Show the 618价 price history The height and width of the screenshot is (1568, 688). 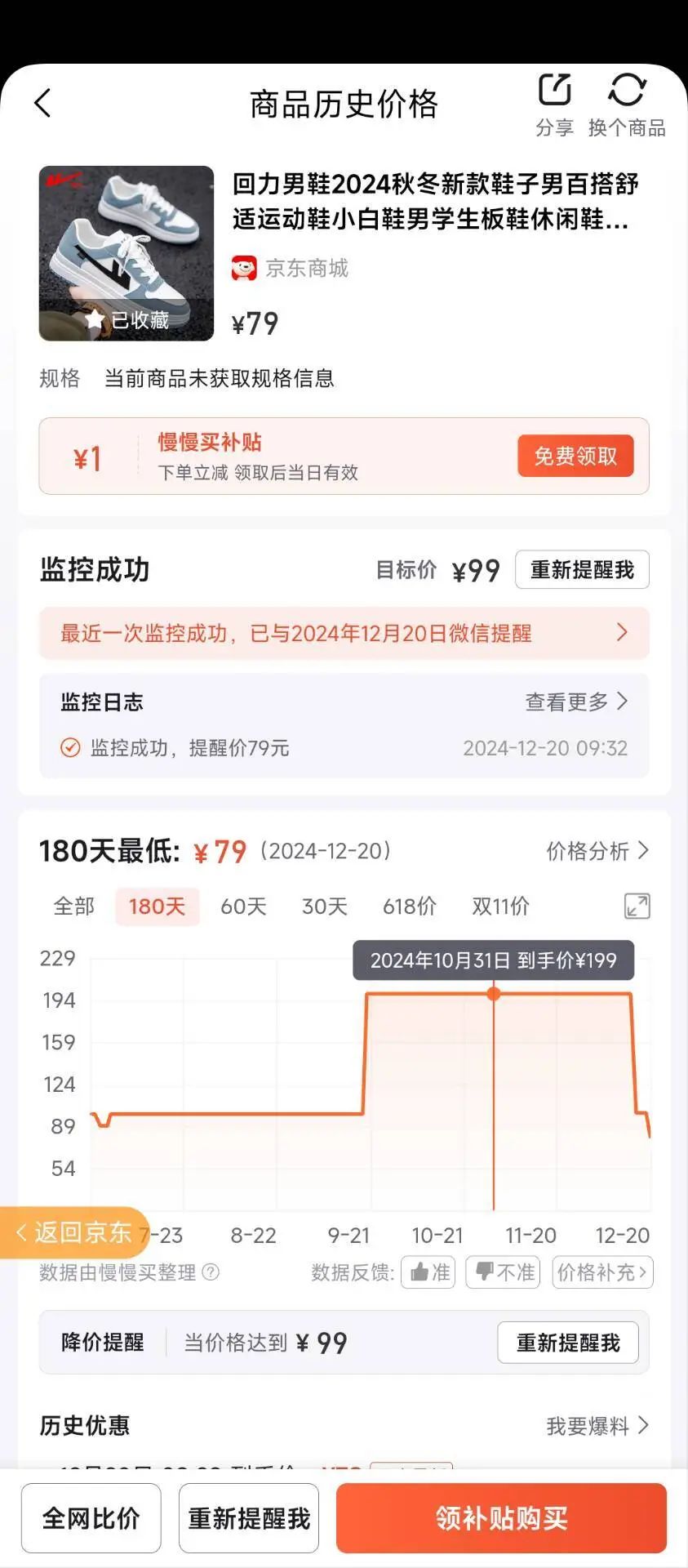[410, 906]
